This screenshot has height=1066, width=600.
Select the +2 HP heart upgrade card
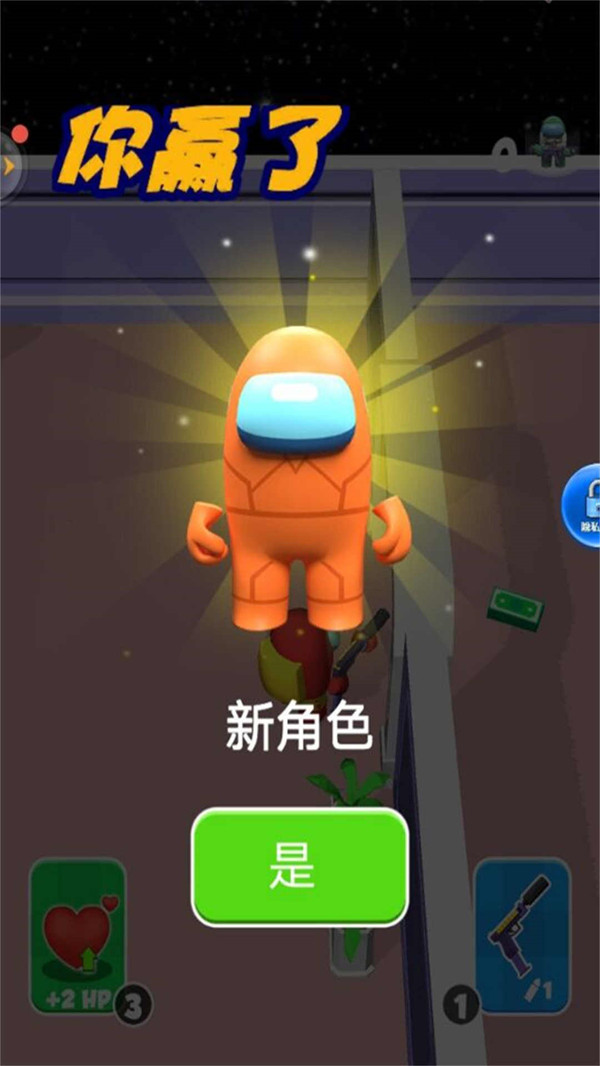[78, 935]
